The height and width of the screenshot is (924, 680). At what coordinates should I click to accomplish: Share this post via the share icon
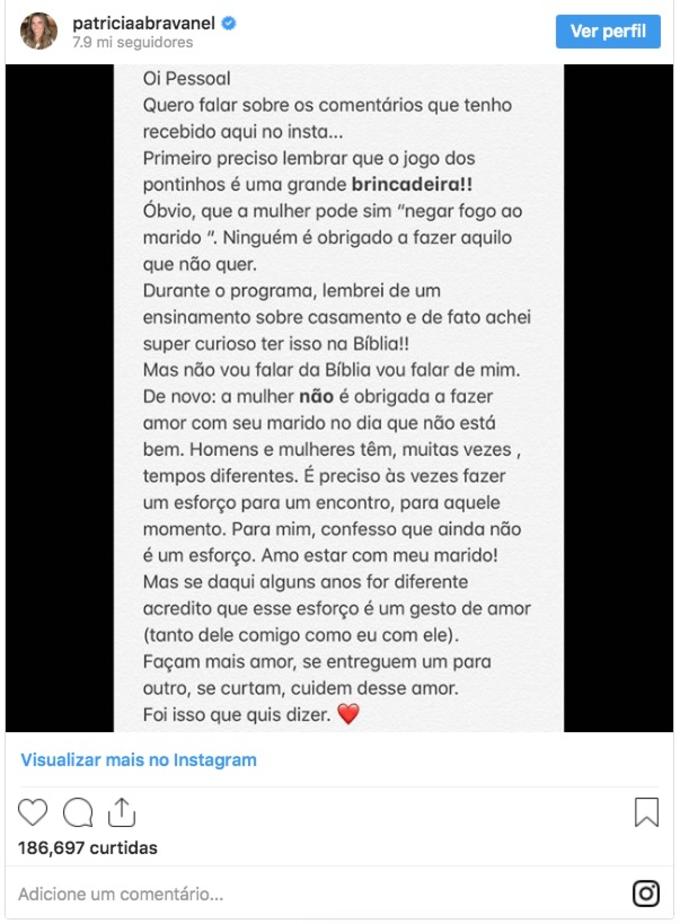121,811
